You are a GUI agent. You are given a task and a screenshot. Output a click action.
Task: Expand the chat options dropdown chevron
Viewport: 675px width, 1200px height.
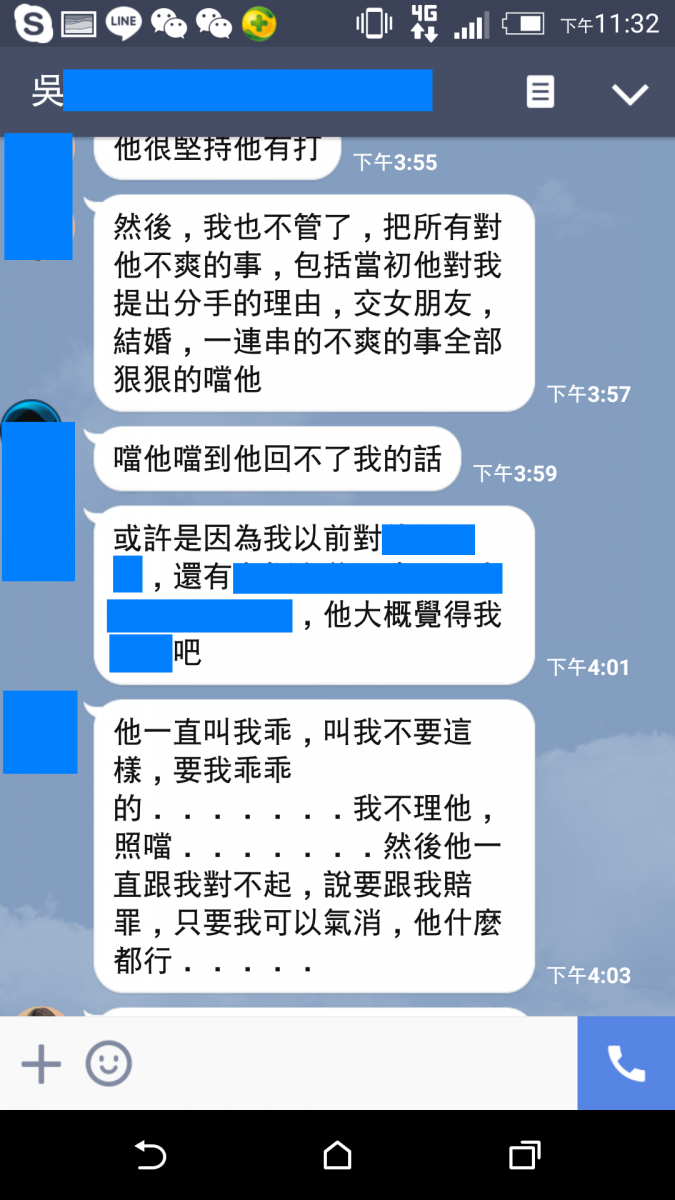pos(630,94)
